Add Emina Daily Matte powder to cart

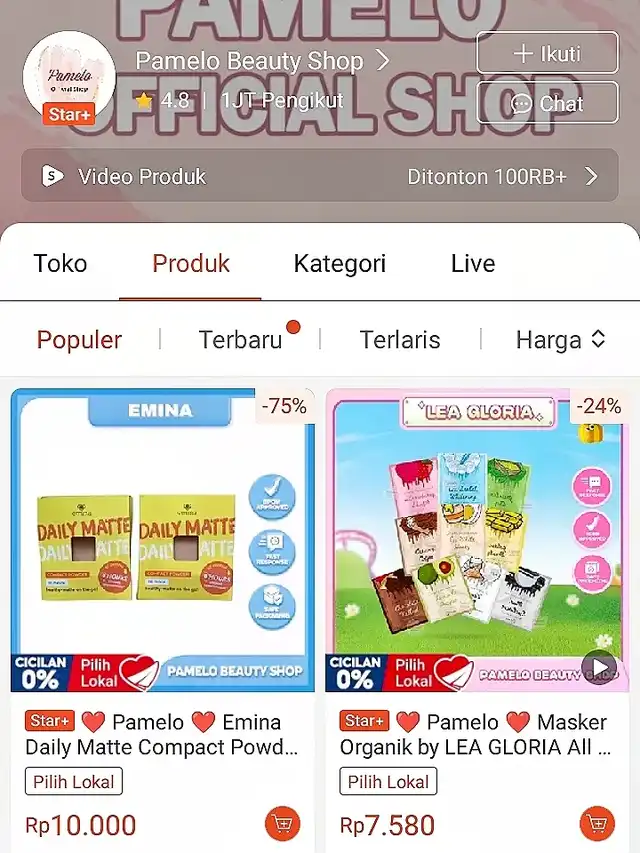282,824
